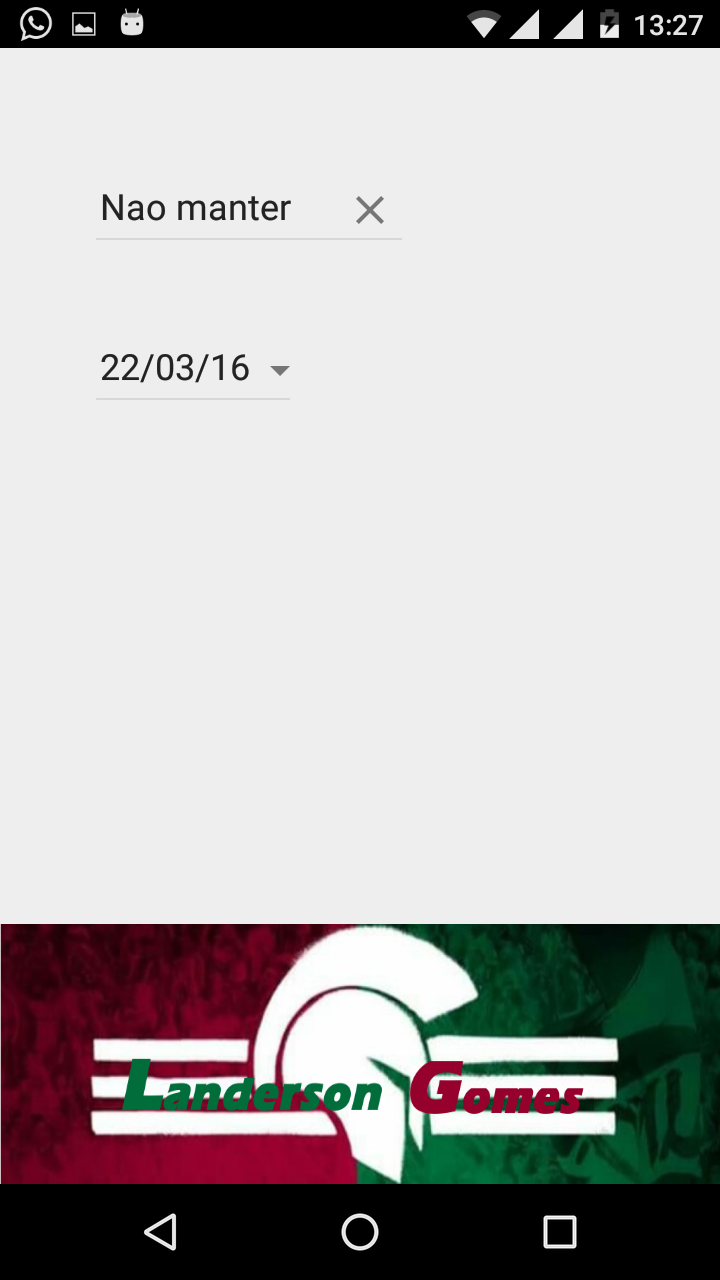Go back with the system back button
720x1280 pixels.
click(160, 1232)
